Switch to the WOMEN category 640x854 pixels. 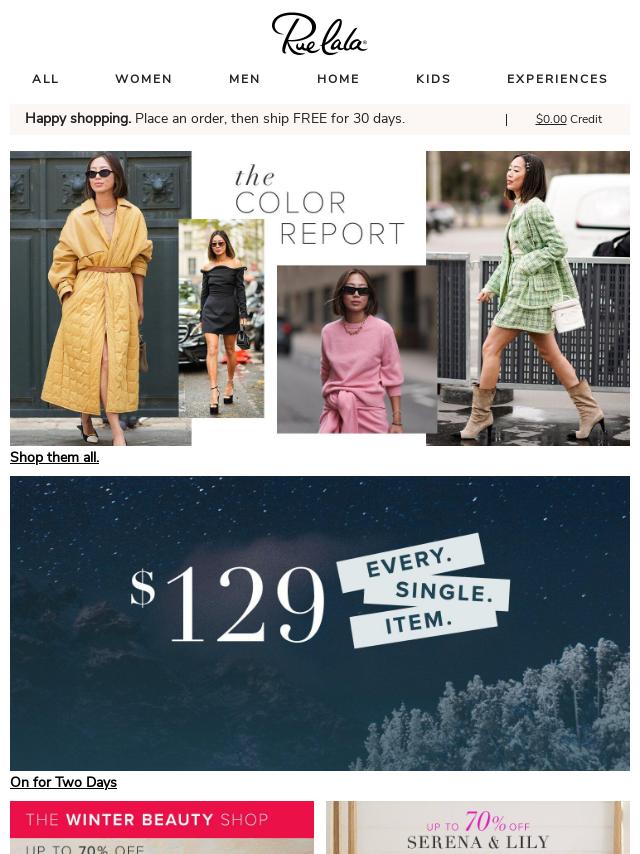143,79
